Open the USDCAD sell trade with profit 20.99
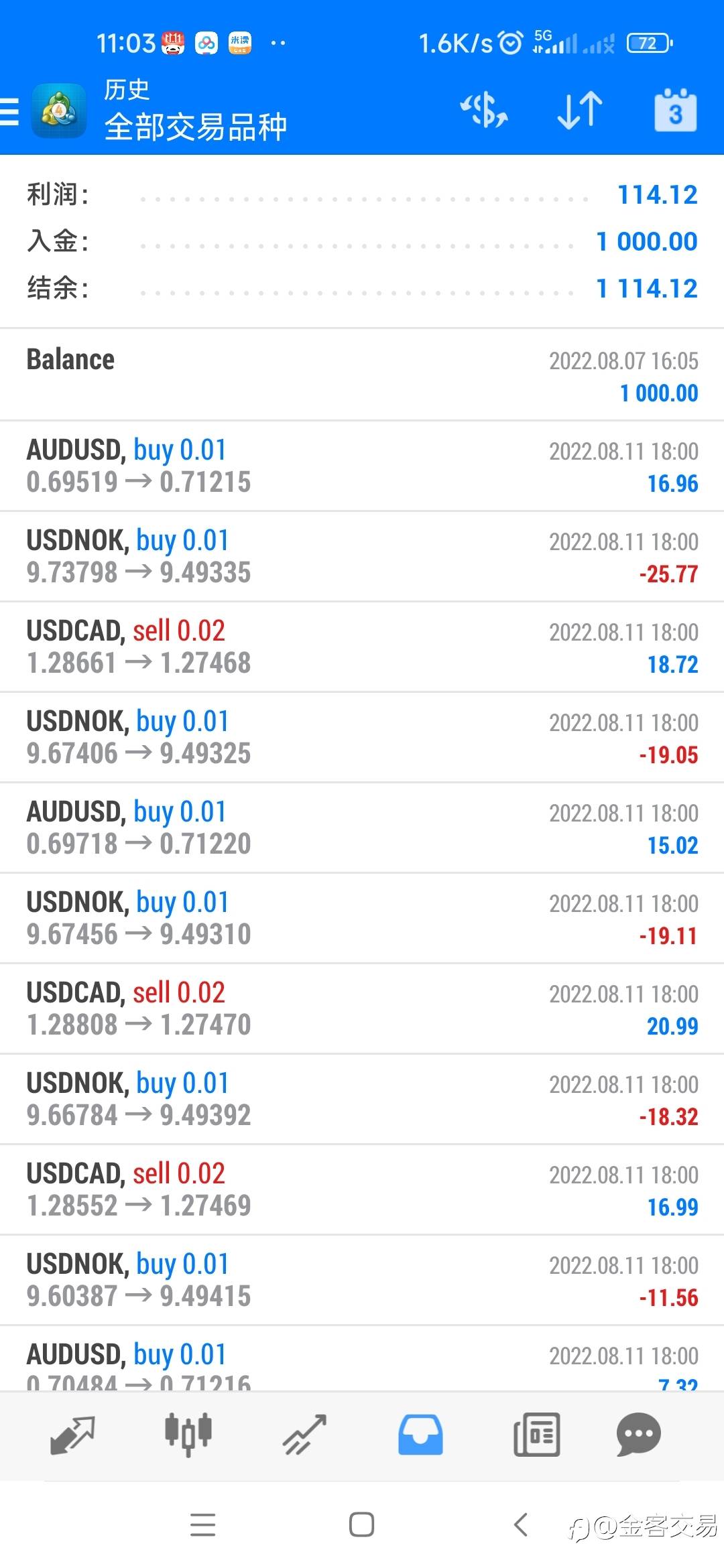 point(362,1008)
